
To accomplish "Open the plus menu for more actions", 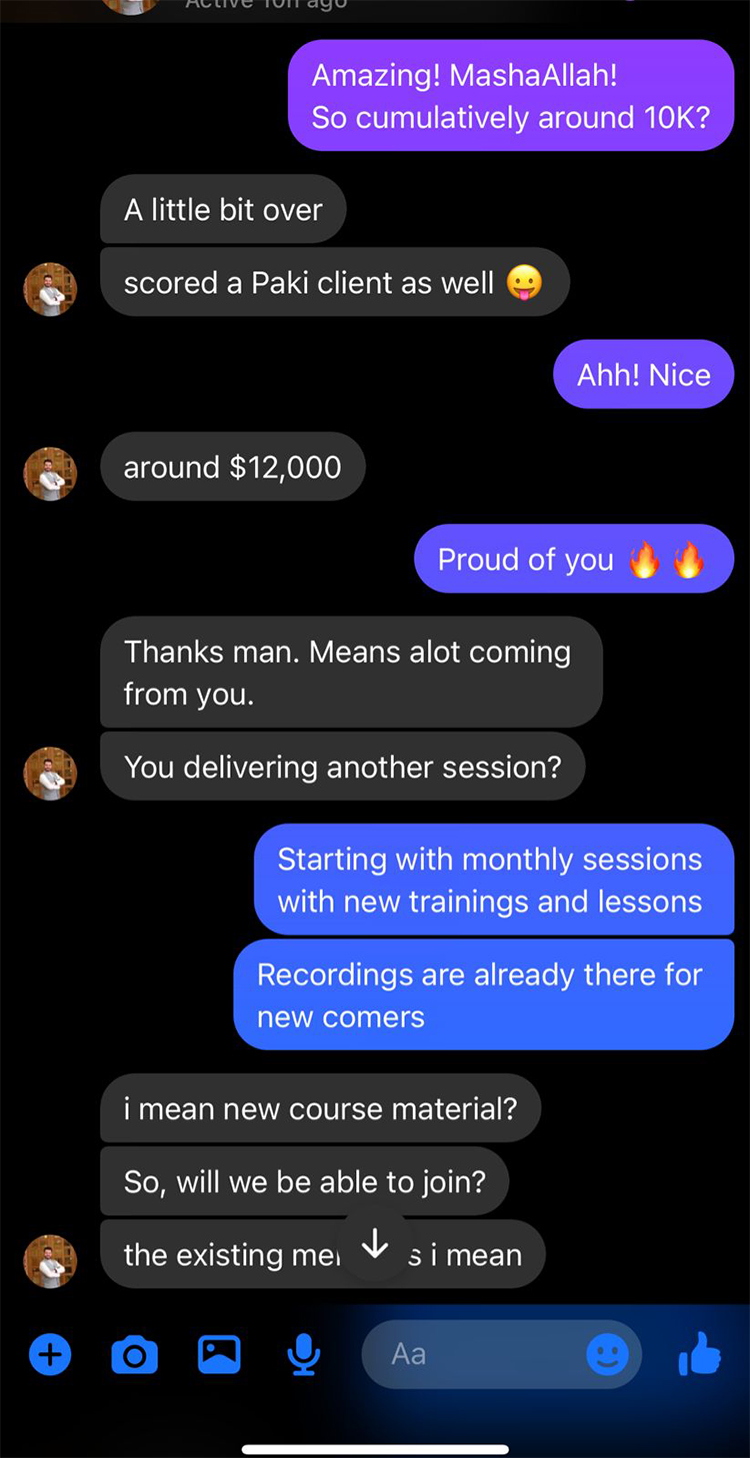I will 50,1356.
